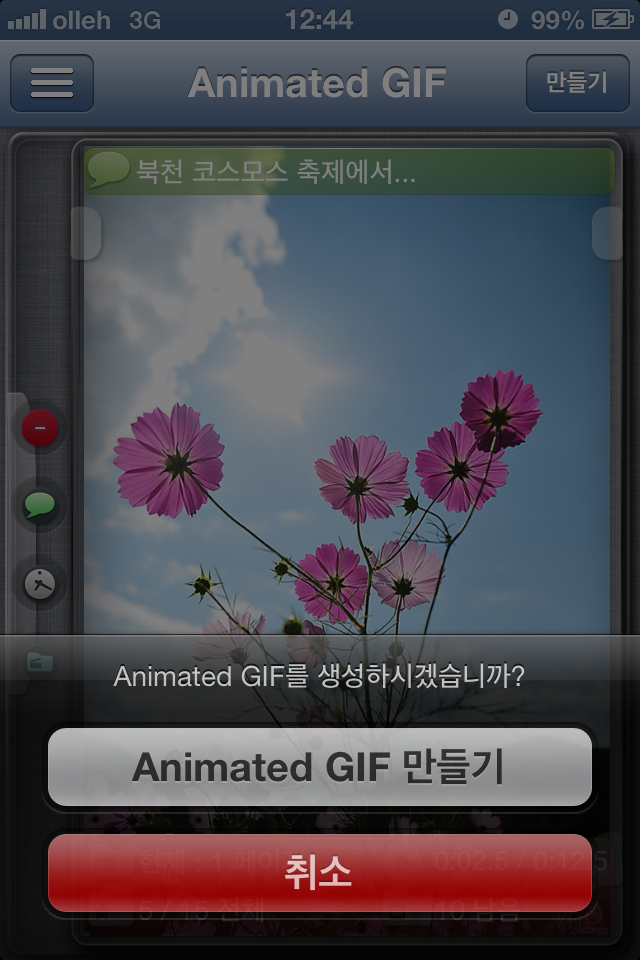The width and height of the screenshot is (640, 960).
Task: Open the hamburger menu
Action: coord(52,83)
